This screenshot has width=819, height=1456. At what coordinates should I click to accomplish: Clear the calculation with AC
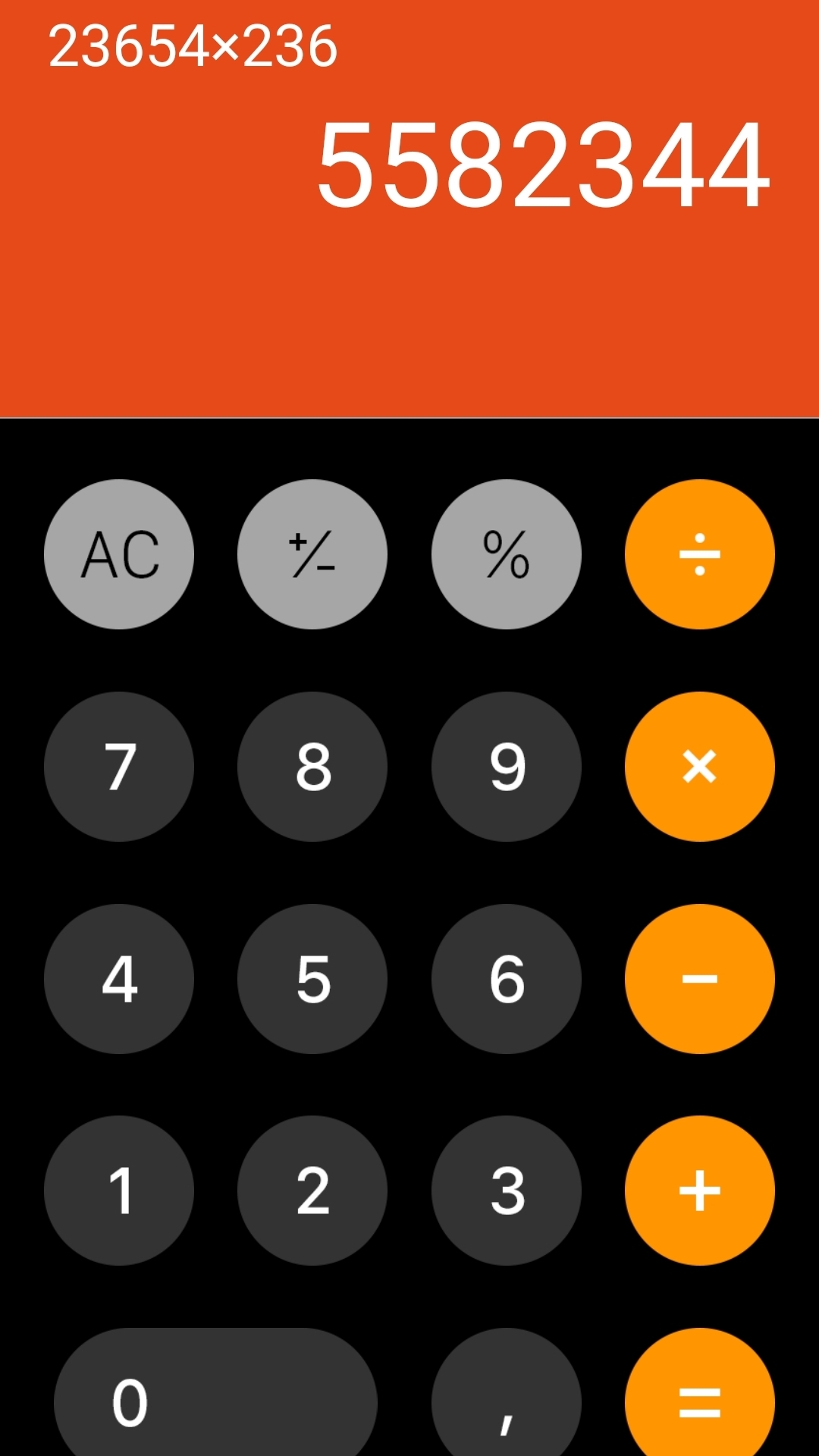[x=119, y=554]
